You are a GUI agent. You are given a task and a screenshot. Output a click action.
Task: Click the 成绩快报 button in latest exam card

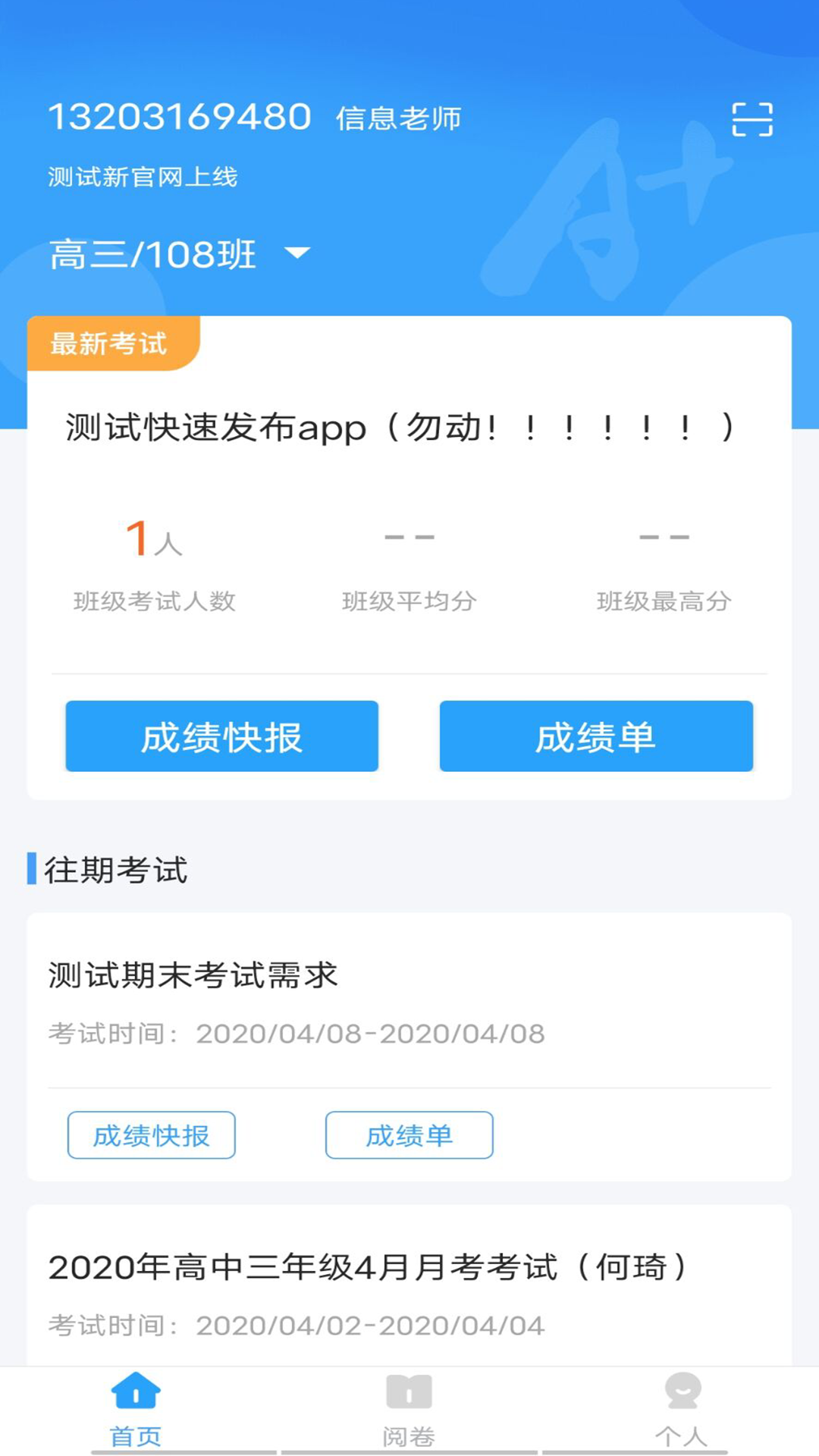[x=221, y=736]
